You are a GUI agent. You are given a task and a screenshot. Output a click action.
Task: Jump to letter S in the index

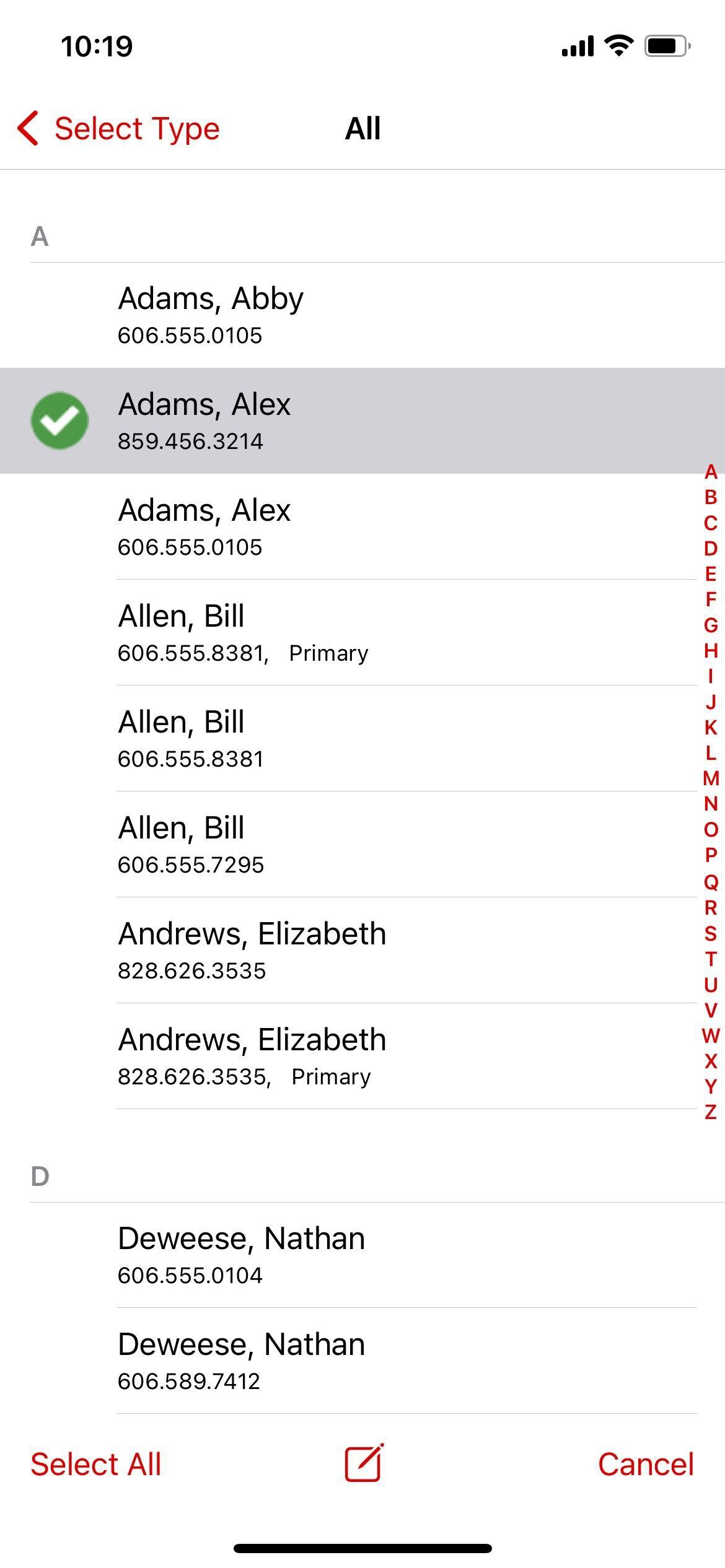pyautogui.click(x=711, y=933)
